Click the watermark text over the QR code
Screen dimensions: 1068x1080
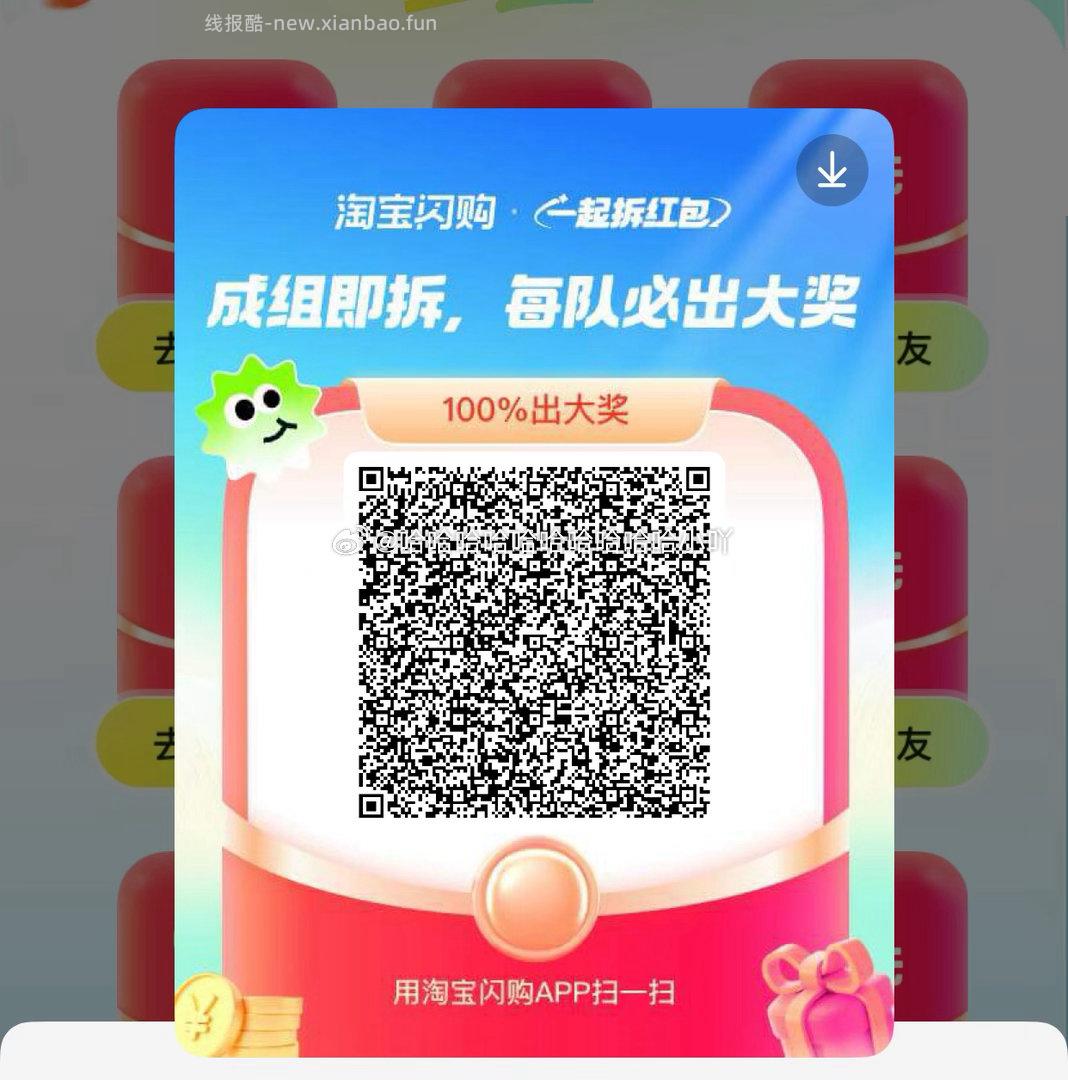coord(533,540)
